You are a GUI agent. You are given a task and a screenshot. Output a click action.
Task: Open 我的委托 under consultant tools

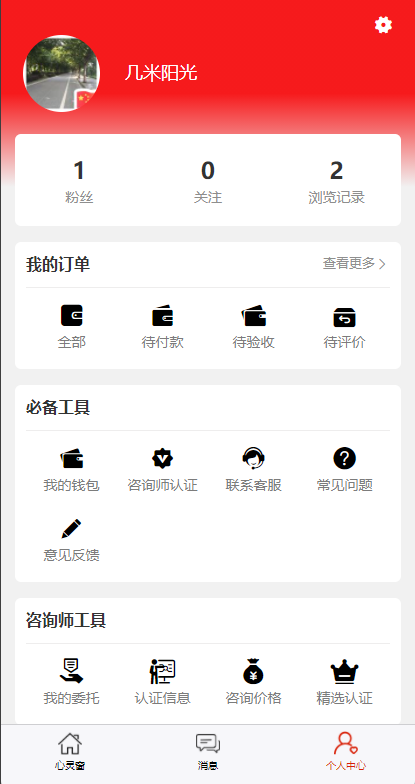[x=72, y=682]
